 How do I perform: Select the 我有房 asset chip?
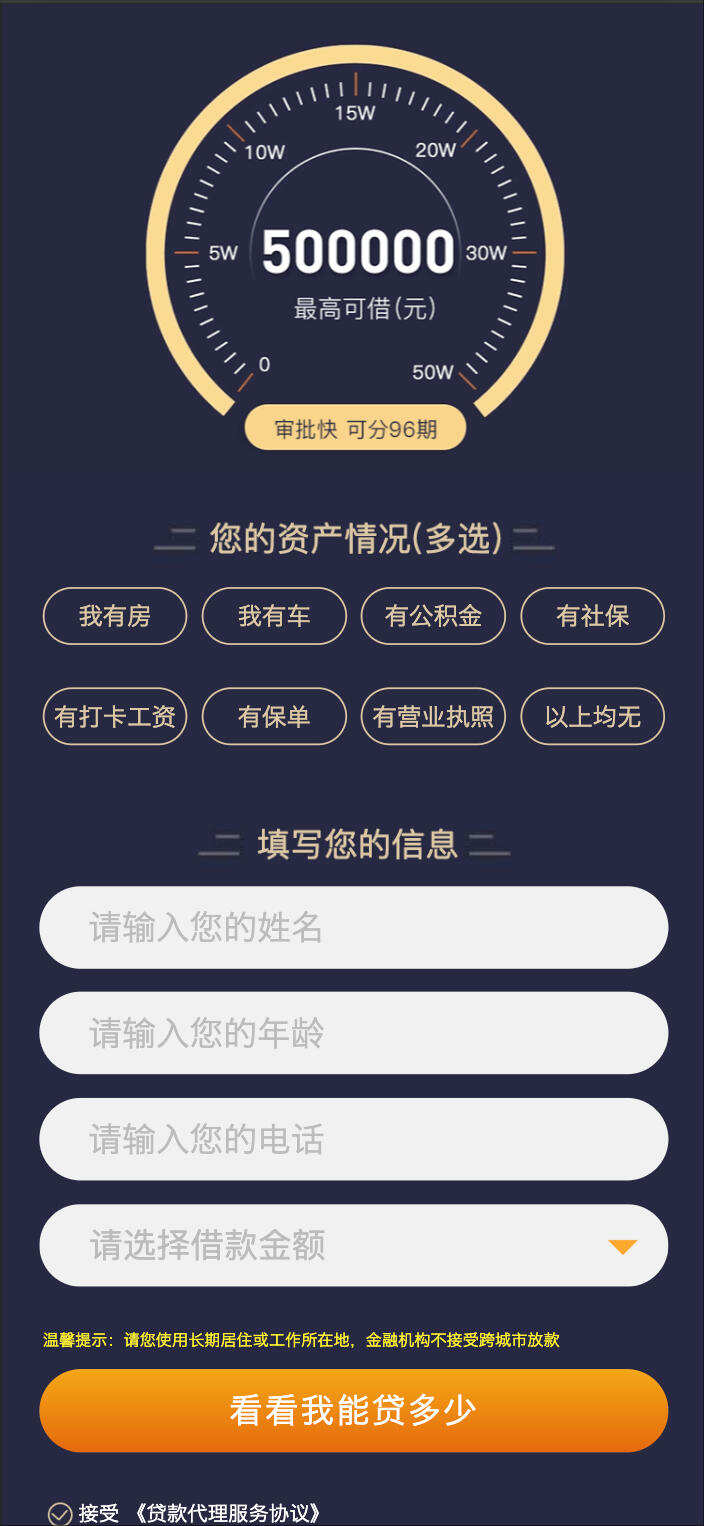115,616
